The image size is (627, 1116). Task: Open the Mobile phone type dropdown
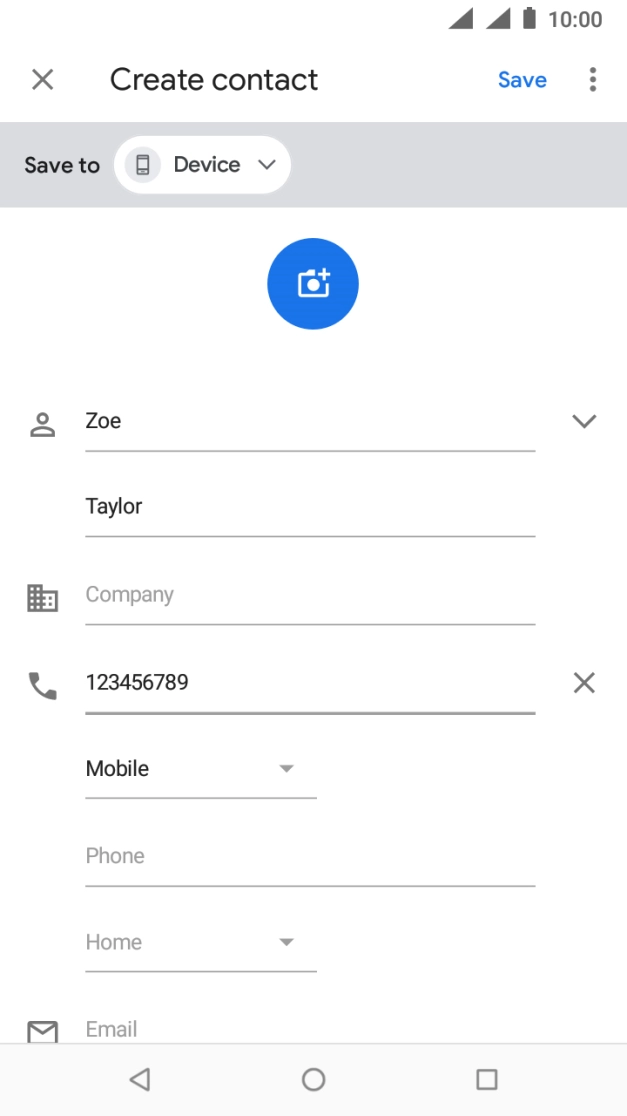pos(200,769)
